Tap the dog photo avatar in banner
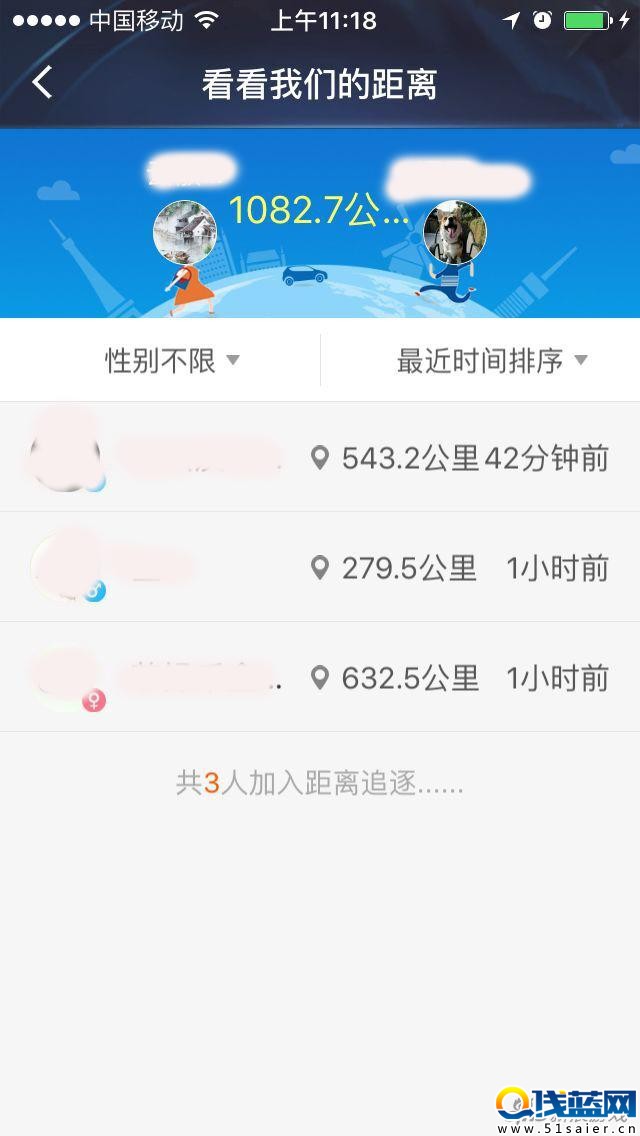 [x=455, y=232]
